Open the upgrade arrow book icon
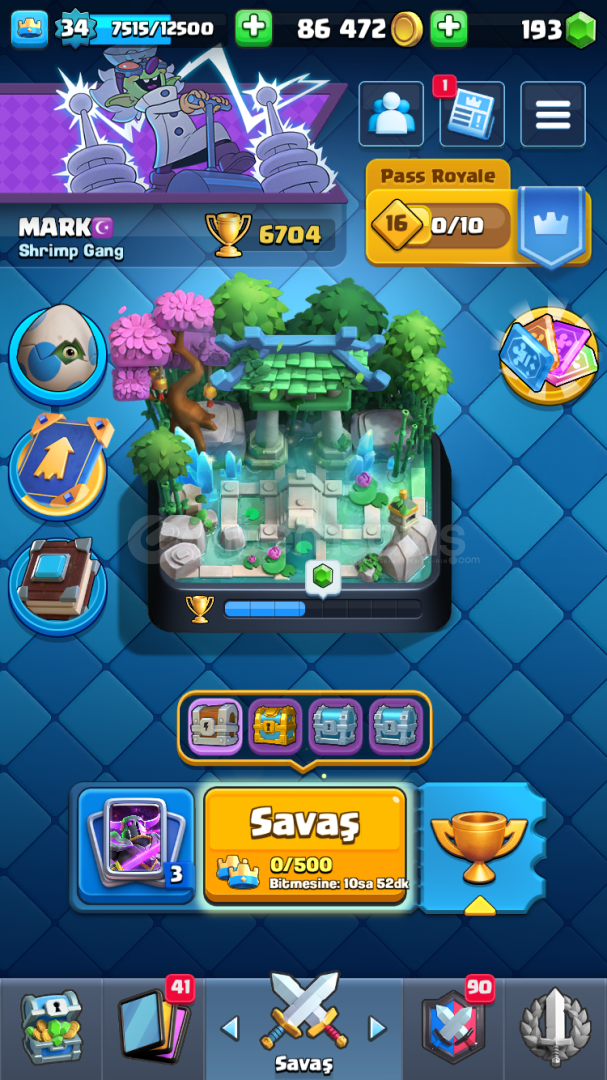 pos(58,467)
